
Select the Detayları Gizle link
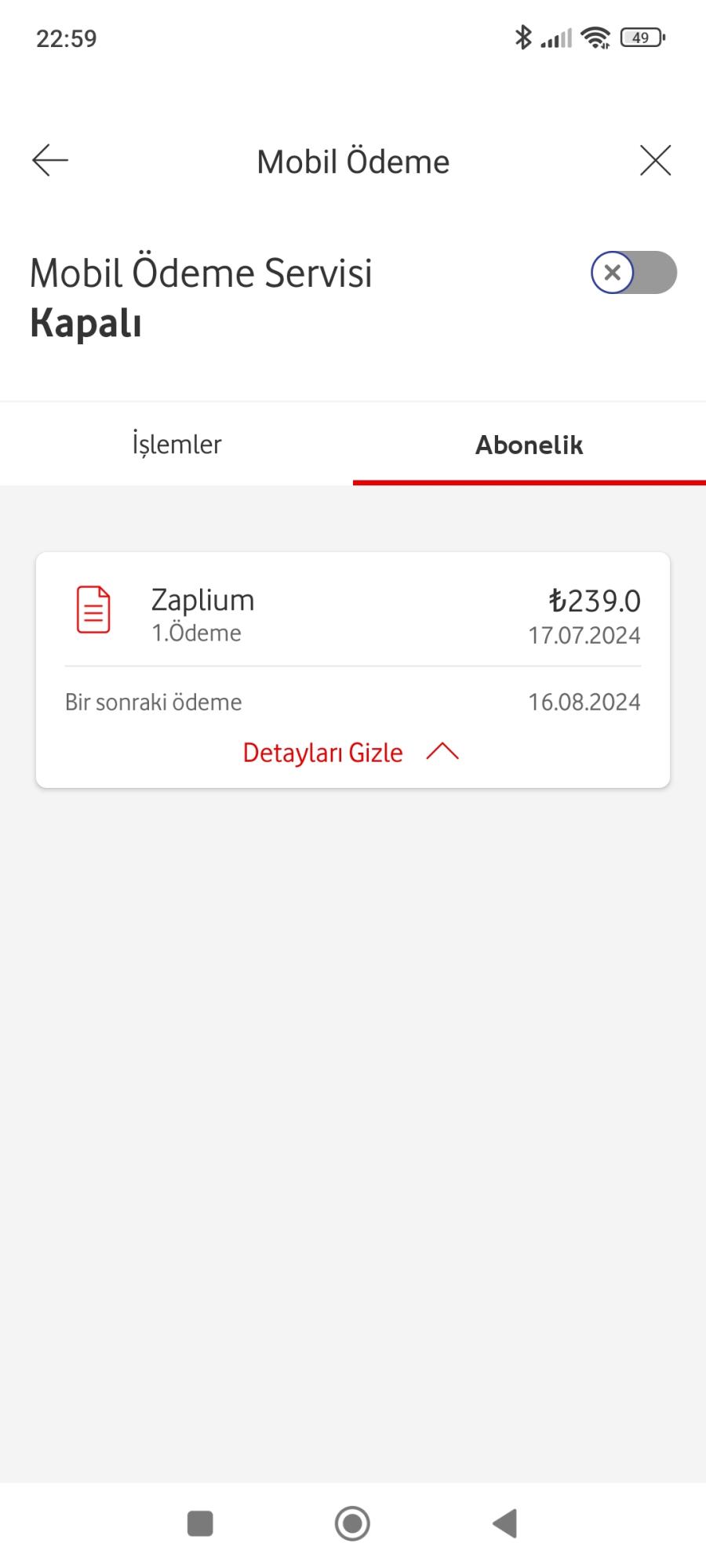coord(322,751)
